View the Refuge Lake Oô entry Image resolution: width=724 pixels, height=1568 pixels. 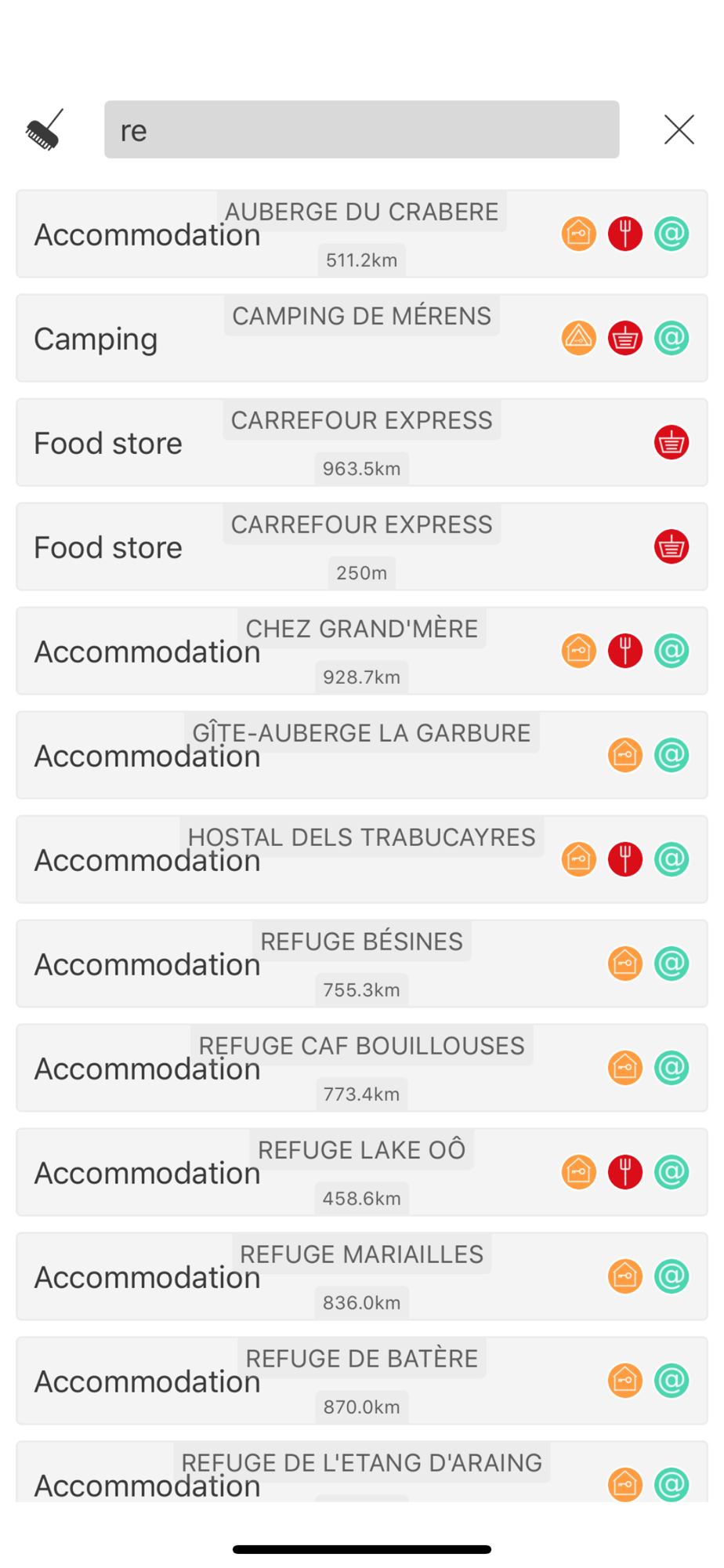(x=361, y=1172)
